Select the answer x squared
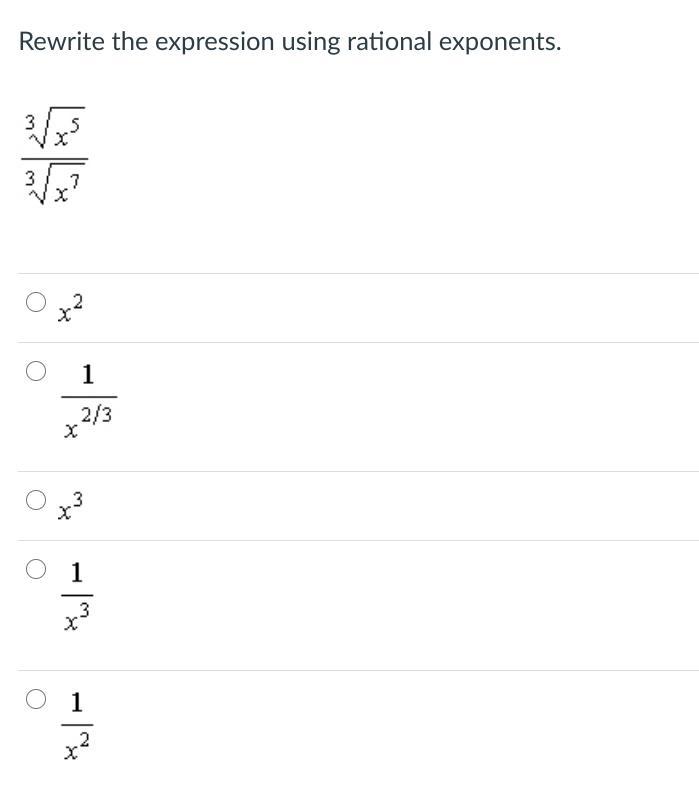The image size is (699, 798). click(36, 302)
